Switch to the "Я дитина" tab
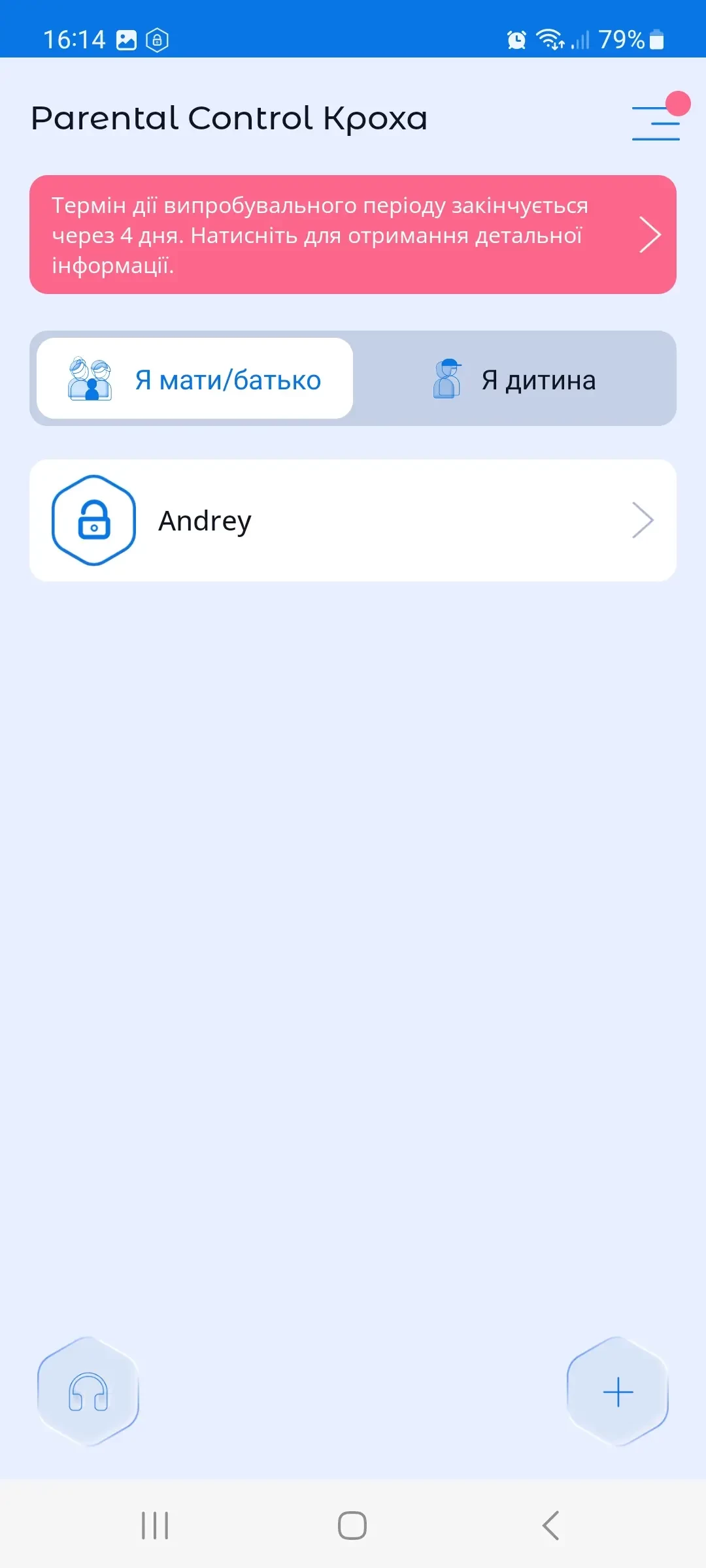Screen dimensions: 706x1568 coord(514,379)
